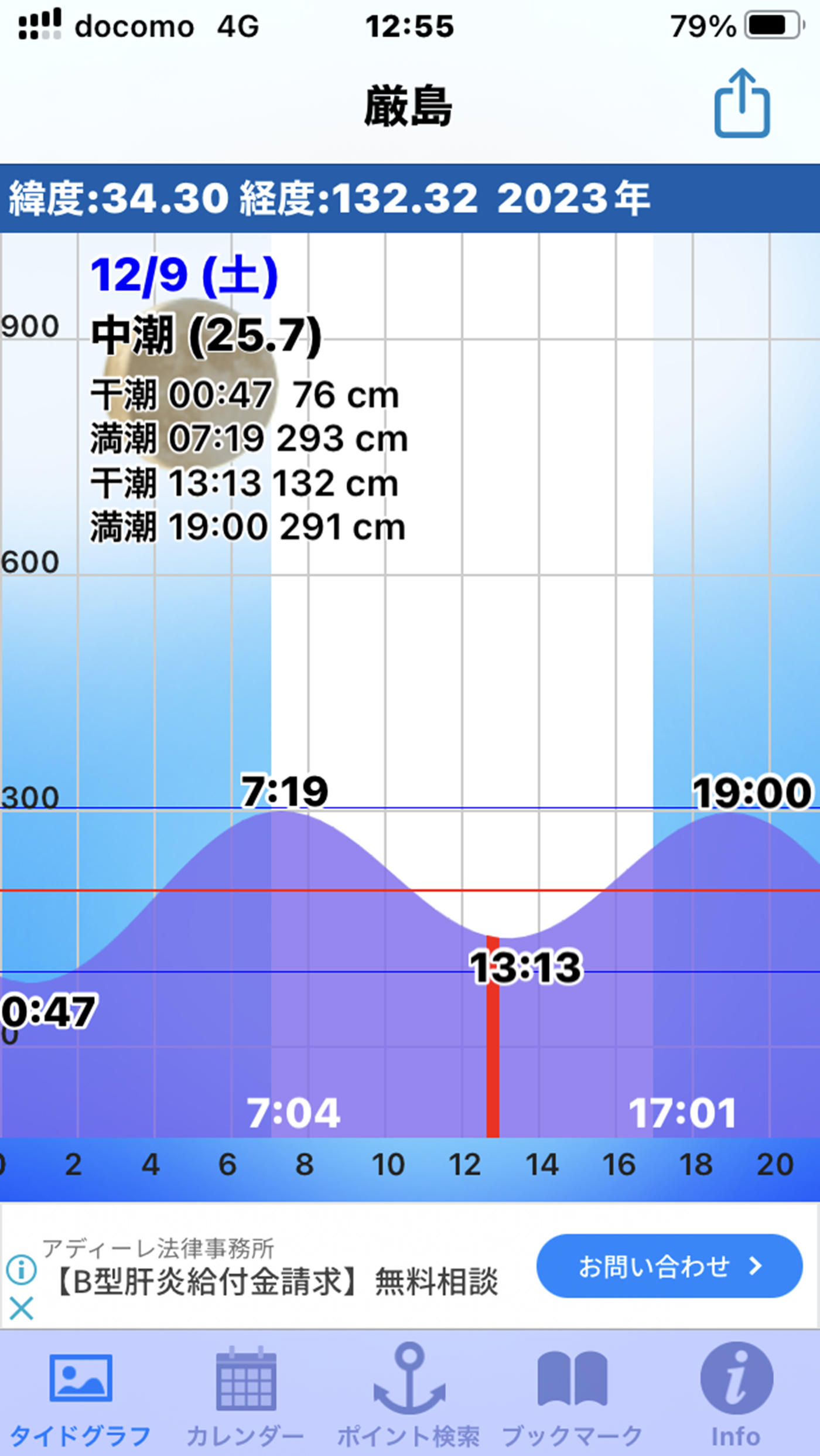
Task: Open the ad info icon
Action: pos(22,1270)
